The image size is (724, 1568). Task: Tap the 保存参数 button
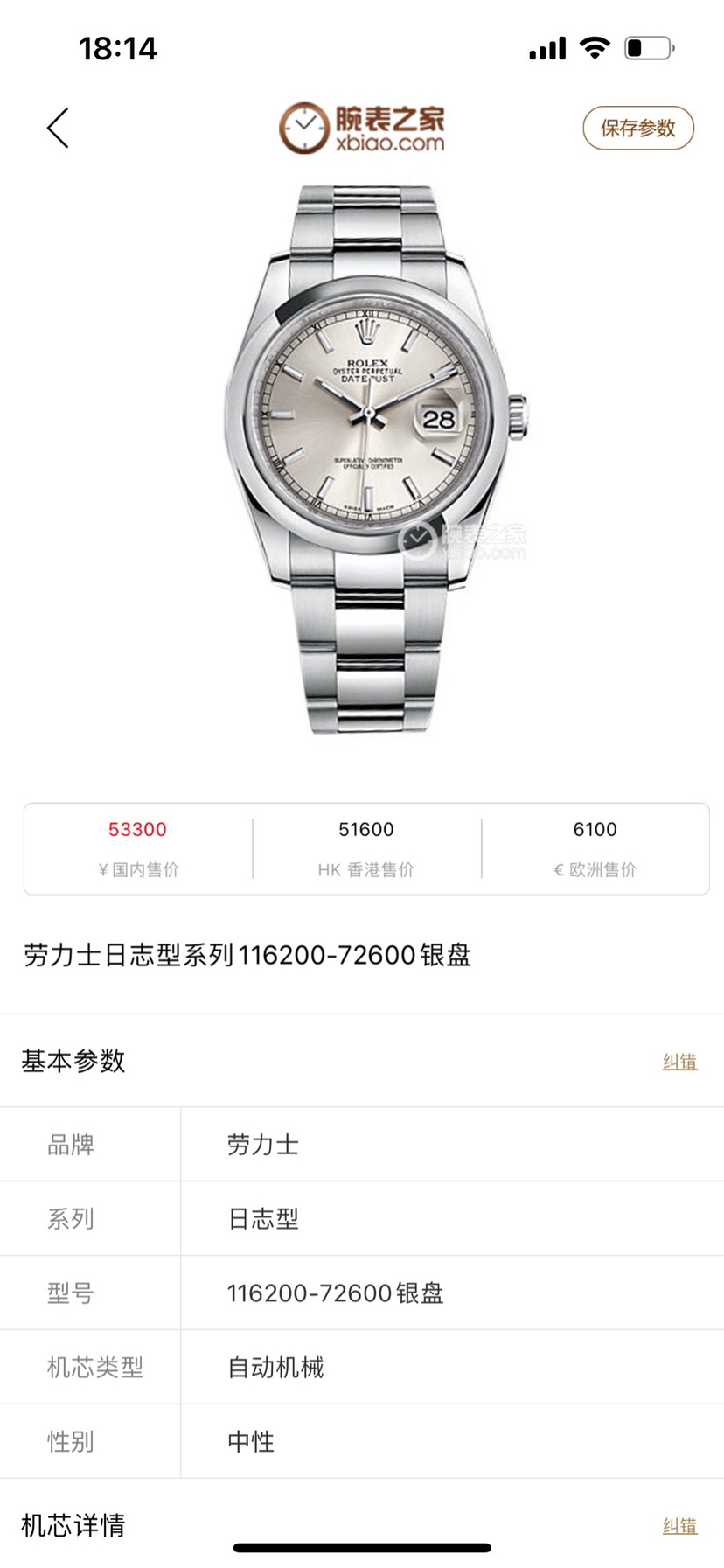click(637, 129)
